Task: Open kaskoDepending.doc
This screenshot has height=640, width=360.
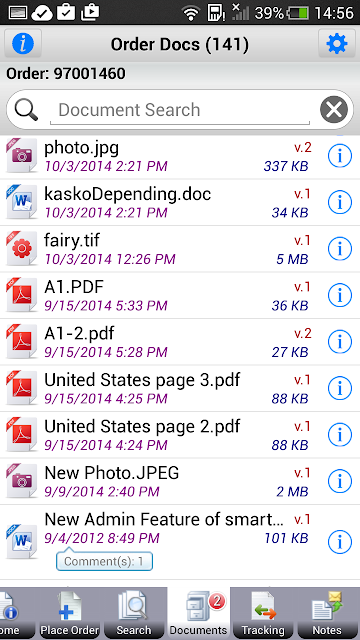Action: click(180, 202)
